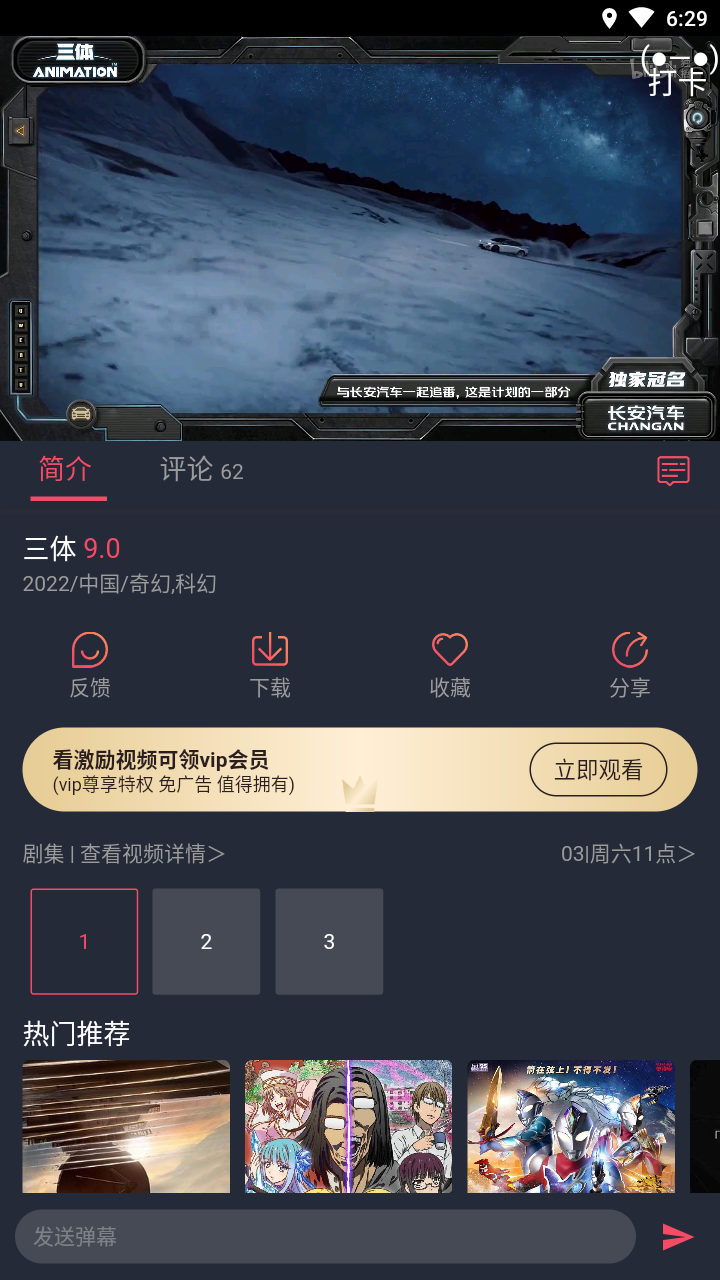Open the Ultraman recommended thumbnail

pos(571,1126)
